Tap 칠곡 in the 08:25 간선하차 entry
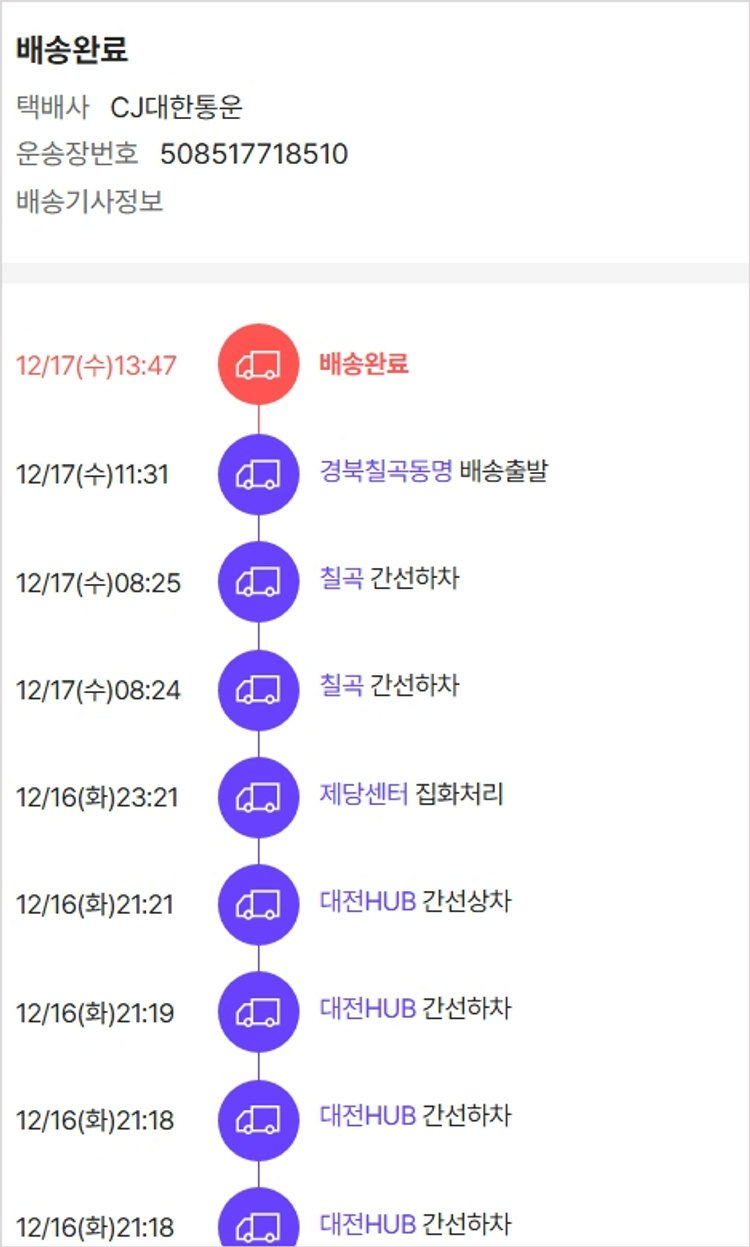Image resolution: width=750 pixels, height=1247 pixels. pyautogui.click(x=341, y=578)
